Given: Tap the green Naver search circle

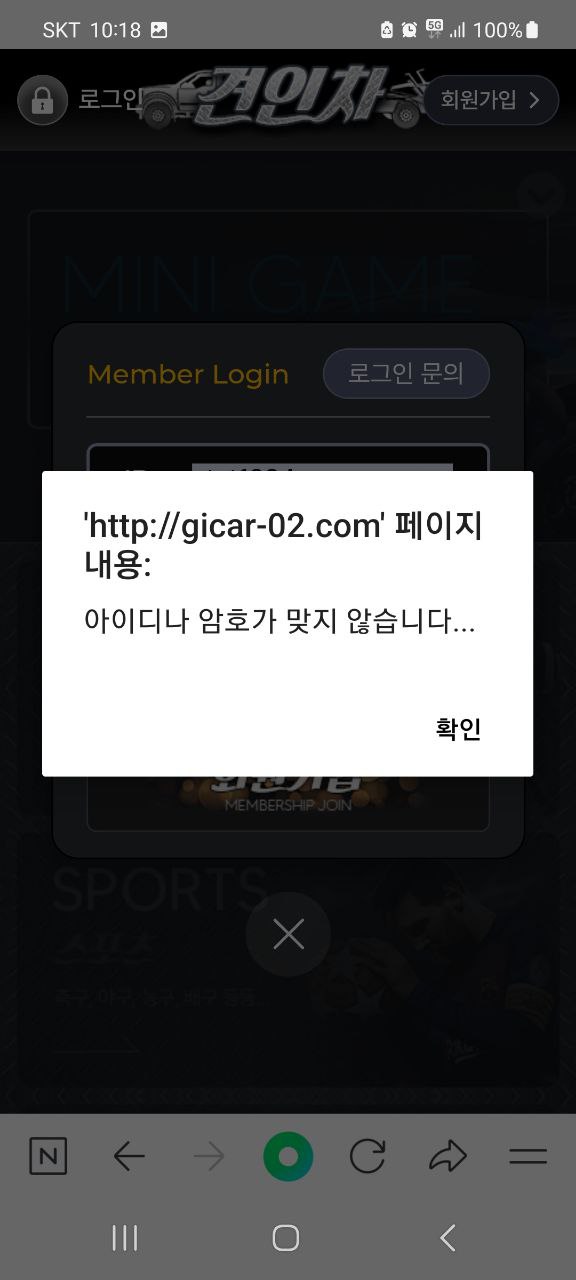Looking at the screenshot, I should coord(288,1157).
